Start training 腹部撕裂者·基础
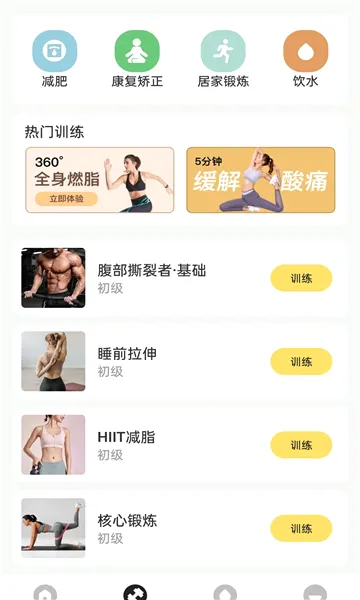Screen dimensions: 360x600 (301, 278)
